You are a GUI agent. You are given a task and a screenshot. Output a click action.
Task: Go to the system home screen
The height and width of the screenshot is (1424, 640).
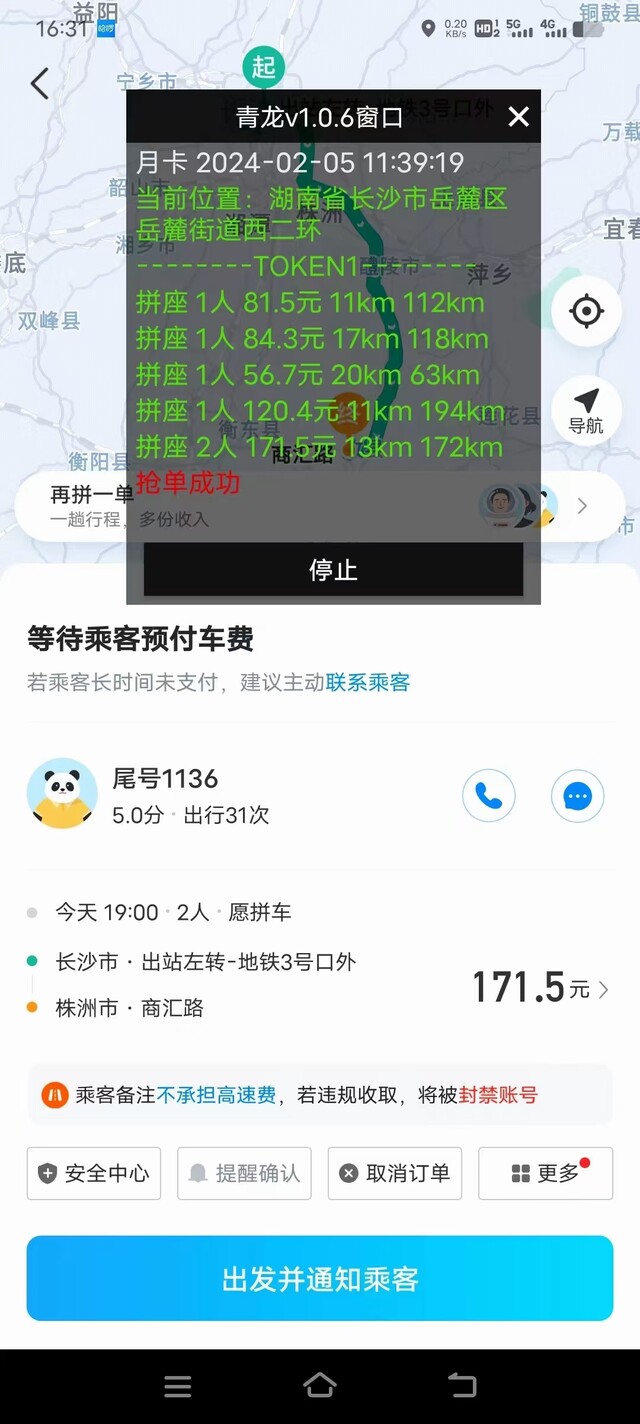coord(319,1385)
